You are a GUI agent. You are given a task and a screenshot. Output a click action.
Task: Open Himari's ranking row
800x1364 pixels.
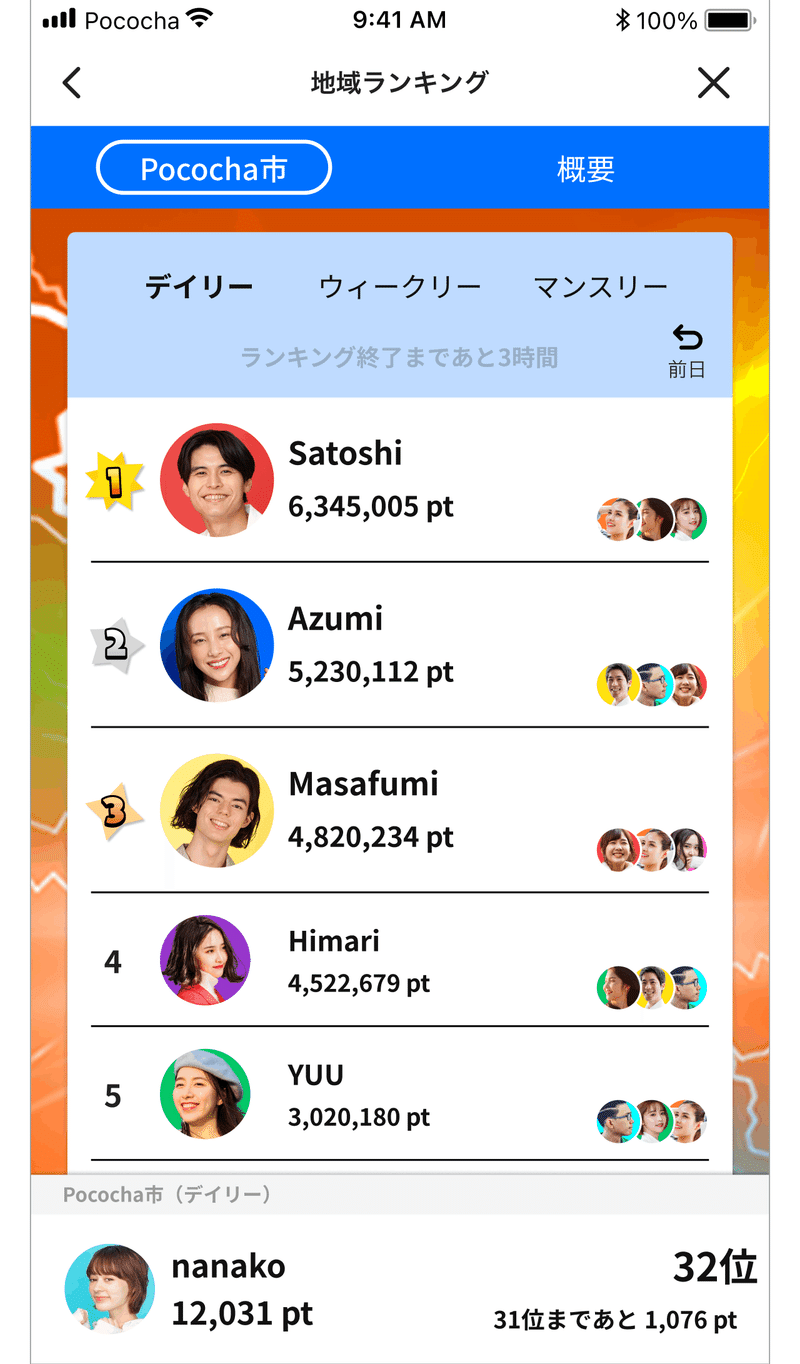pos(400,960)
